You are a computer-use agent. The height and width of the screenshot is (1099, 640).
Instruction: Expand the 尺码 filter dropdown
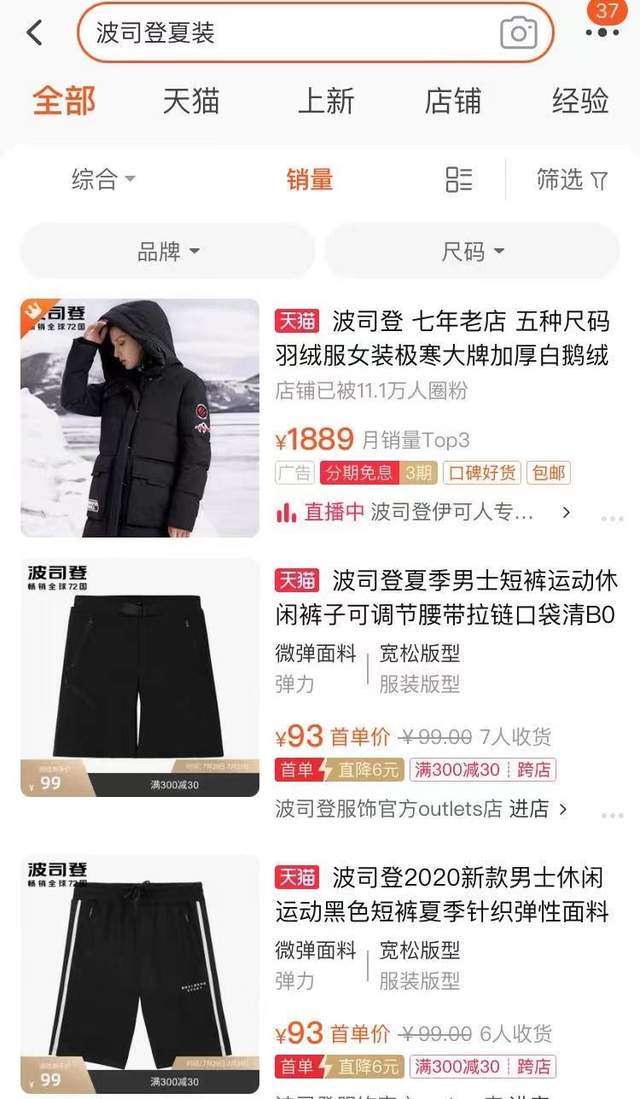(473, 251)
